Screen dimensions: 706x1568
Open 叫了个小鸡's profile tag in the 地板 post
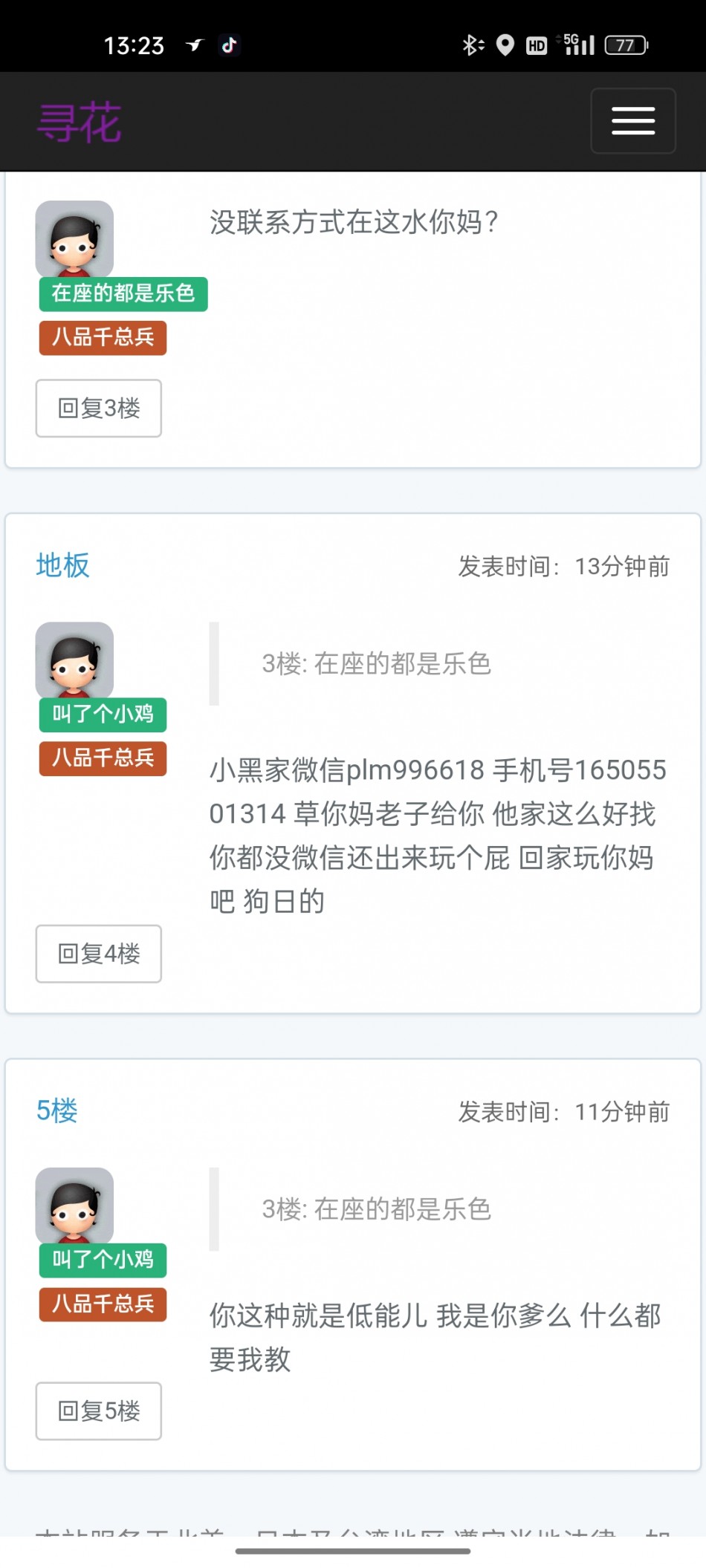pos(103,715)
